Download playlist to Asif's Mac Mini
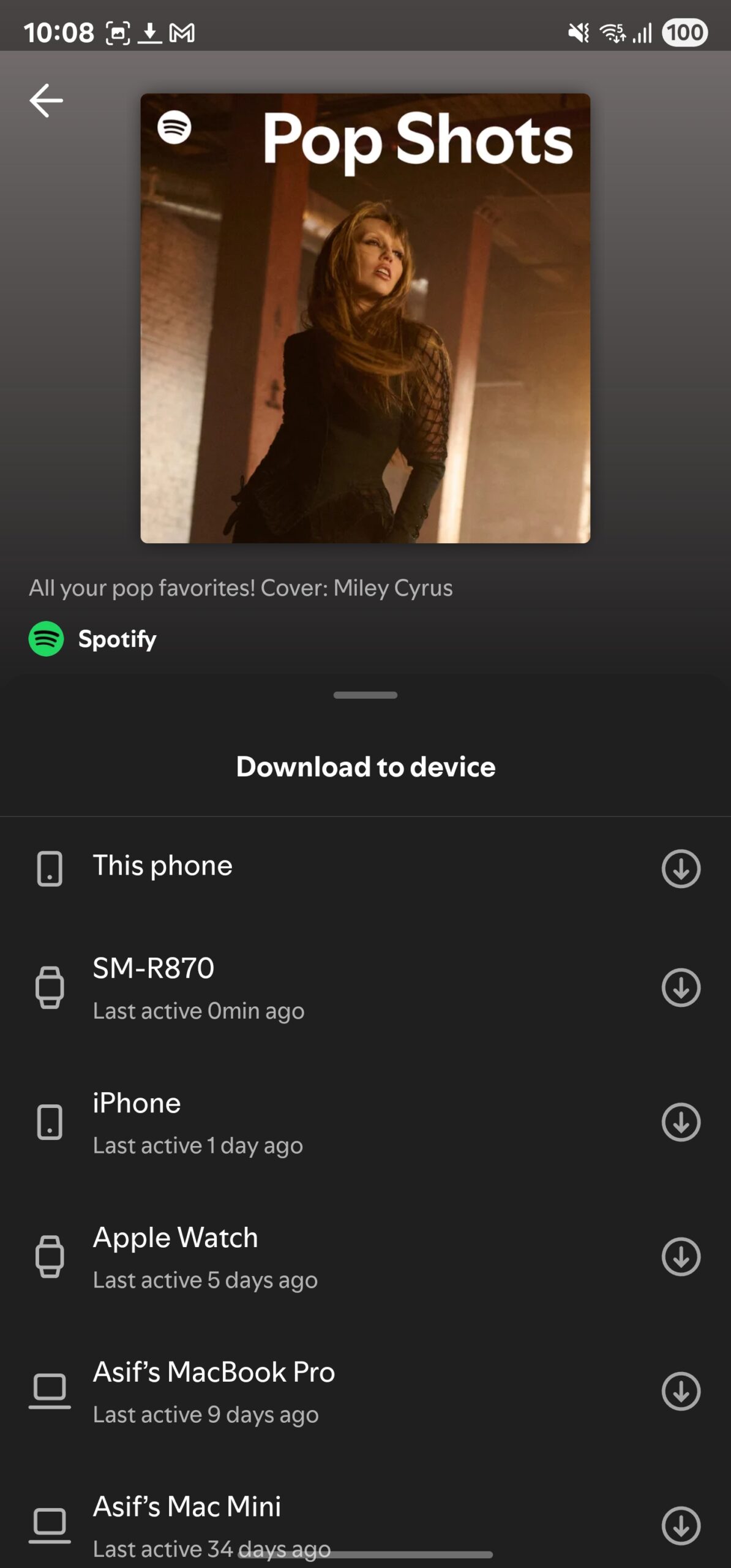This screenshot has width=731, height=1568. click(x=681, y=1525)
